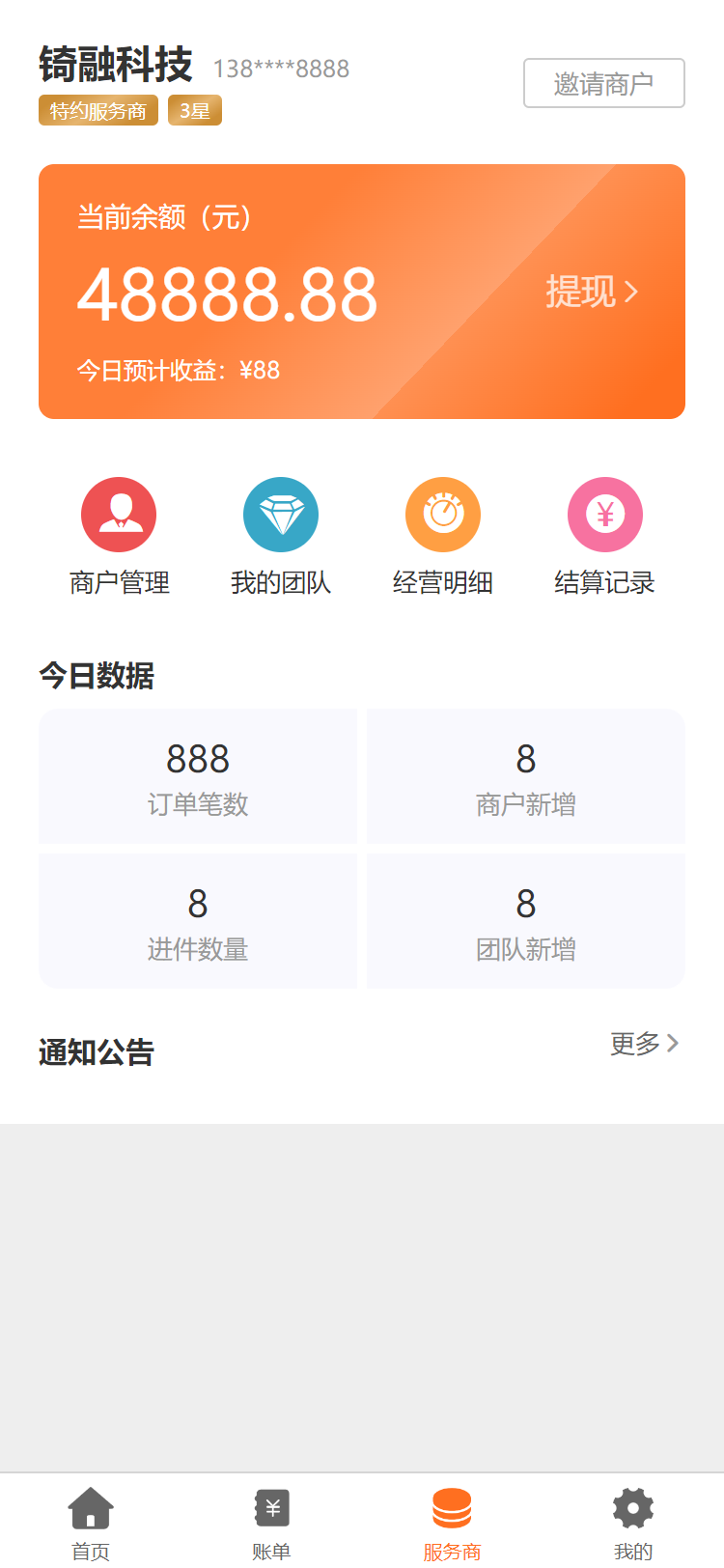Click the 特约服务商 badge
Image resolution: width=724 pixels, height=1568 pixels.
97,110
